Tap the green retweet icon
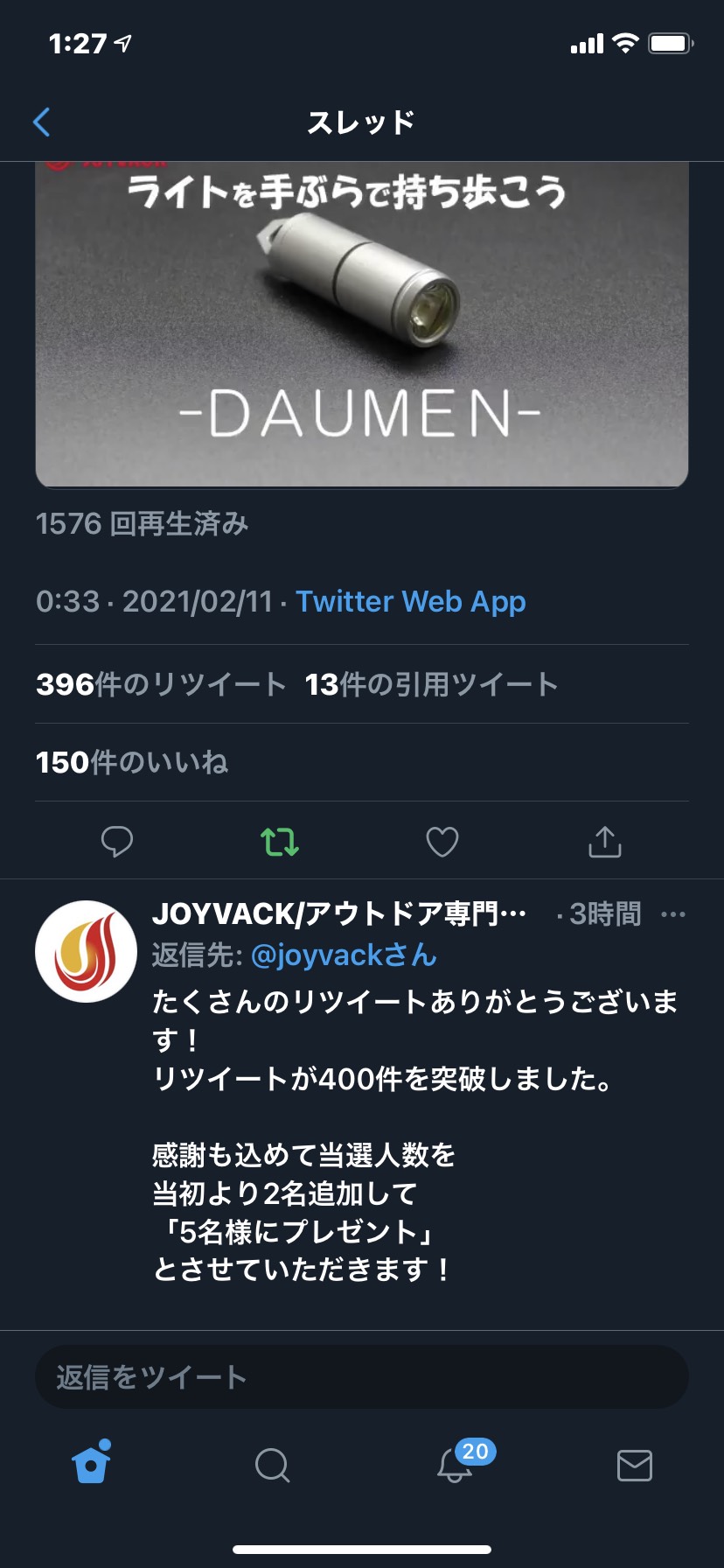 [x=280, y=842]
